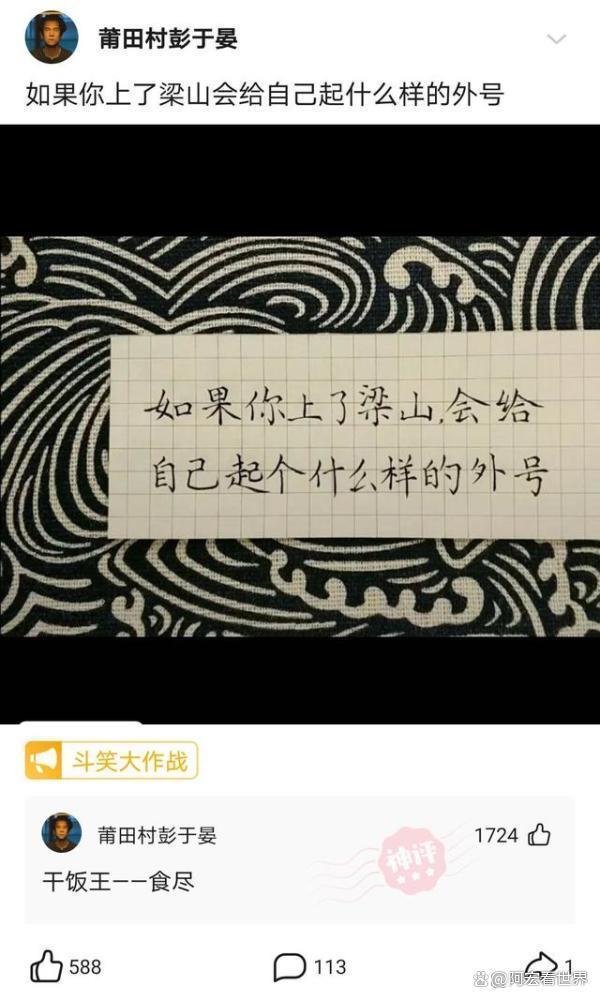The image size is (600, 1000).
Task: Expand the post options chevron
Action: (x=557, y=40)
